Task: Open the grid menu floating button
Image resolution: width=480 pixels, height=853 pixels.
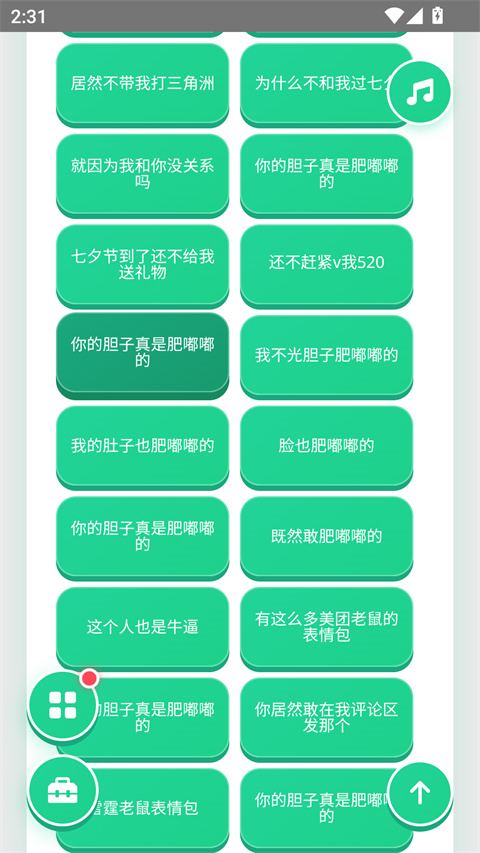Action: point(63,705)
